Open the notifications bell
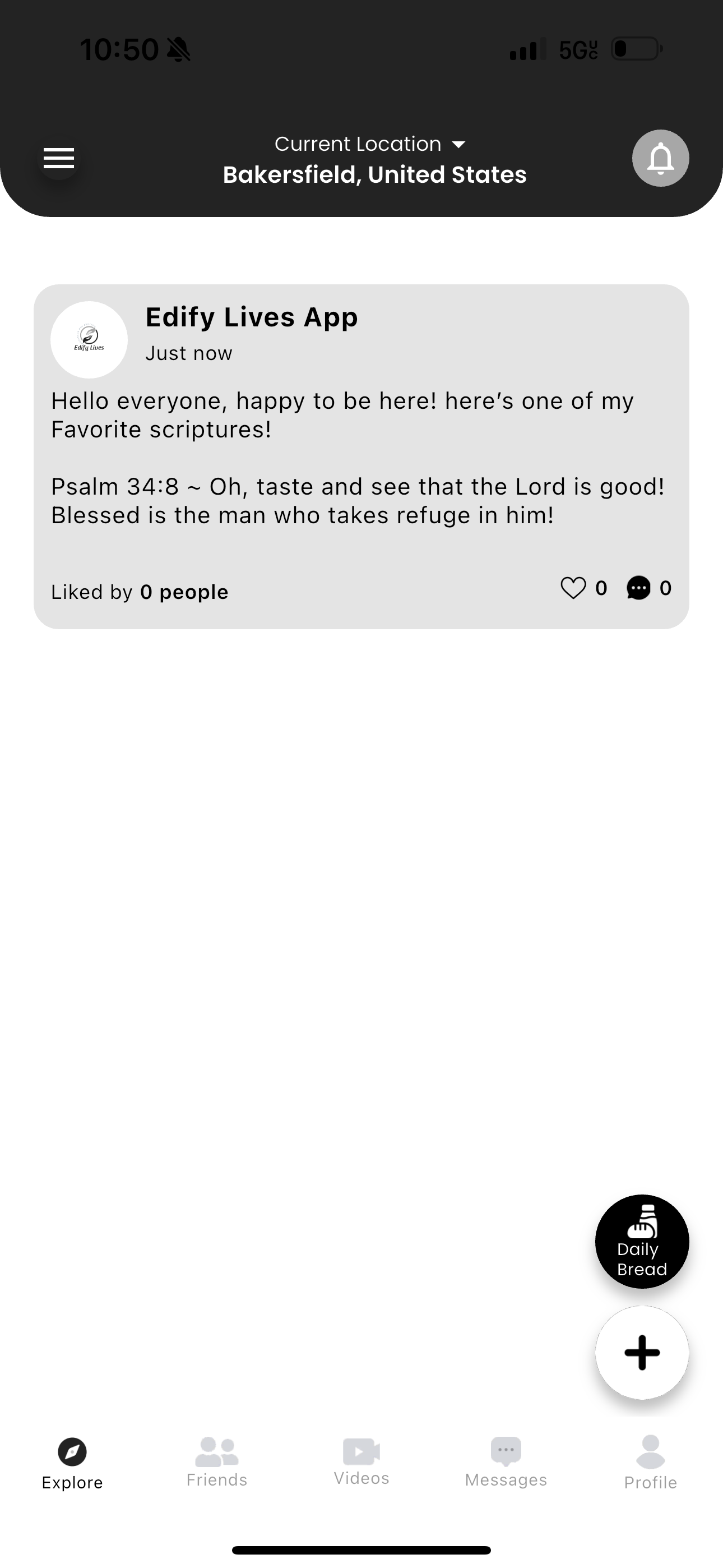 point(660,158)
